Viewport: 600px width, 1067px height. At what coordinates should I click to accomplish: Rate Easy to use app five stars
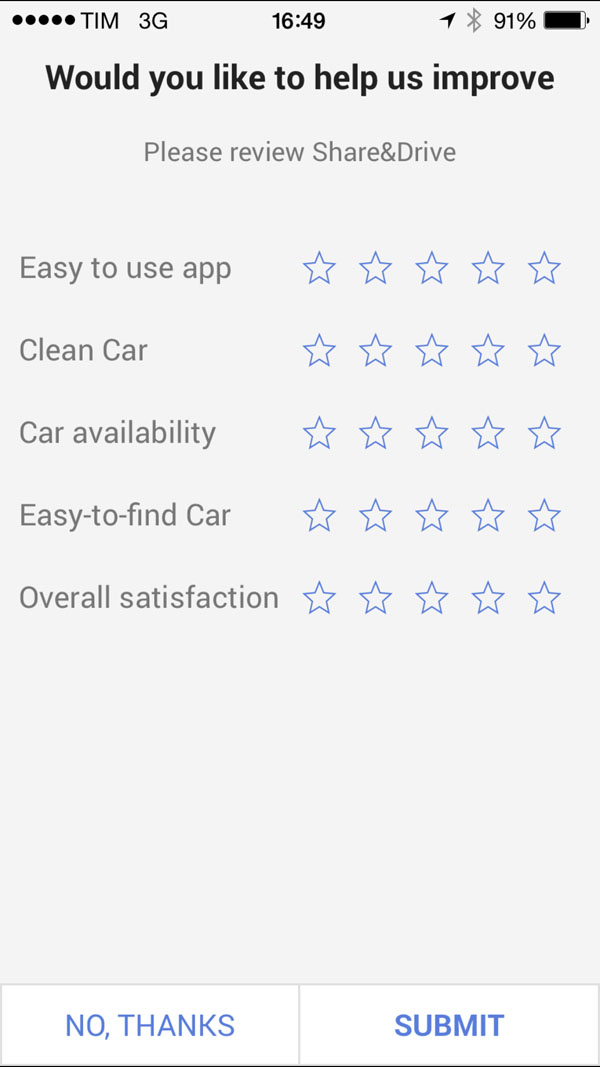click(544, 268)
